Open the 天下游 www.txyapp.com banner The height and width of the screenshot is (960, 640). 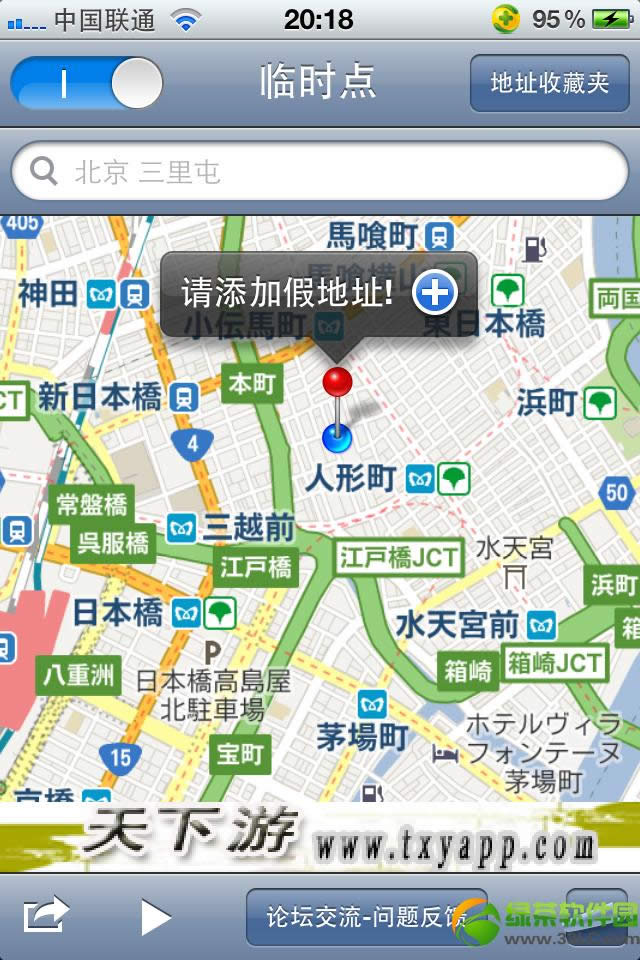(320, 837)
